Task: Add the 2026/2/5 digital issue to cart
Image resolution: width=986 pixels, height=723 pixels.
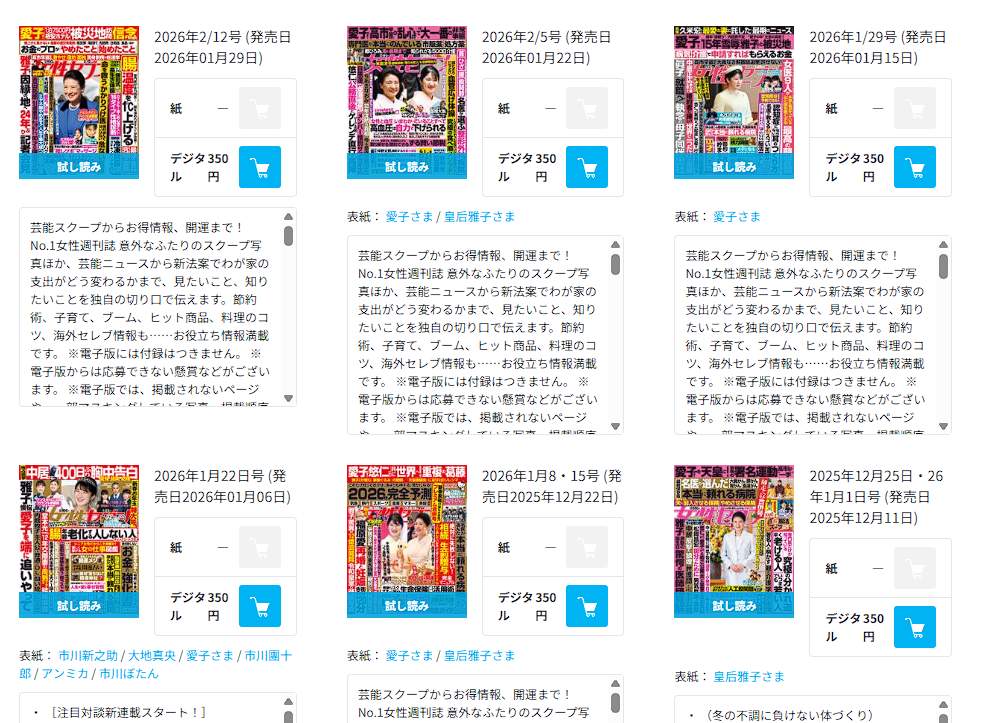Action: click(x=587, y=167)
